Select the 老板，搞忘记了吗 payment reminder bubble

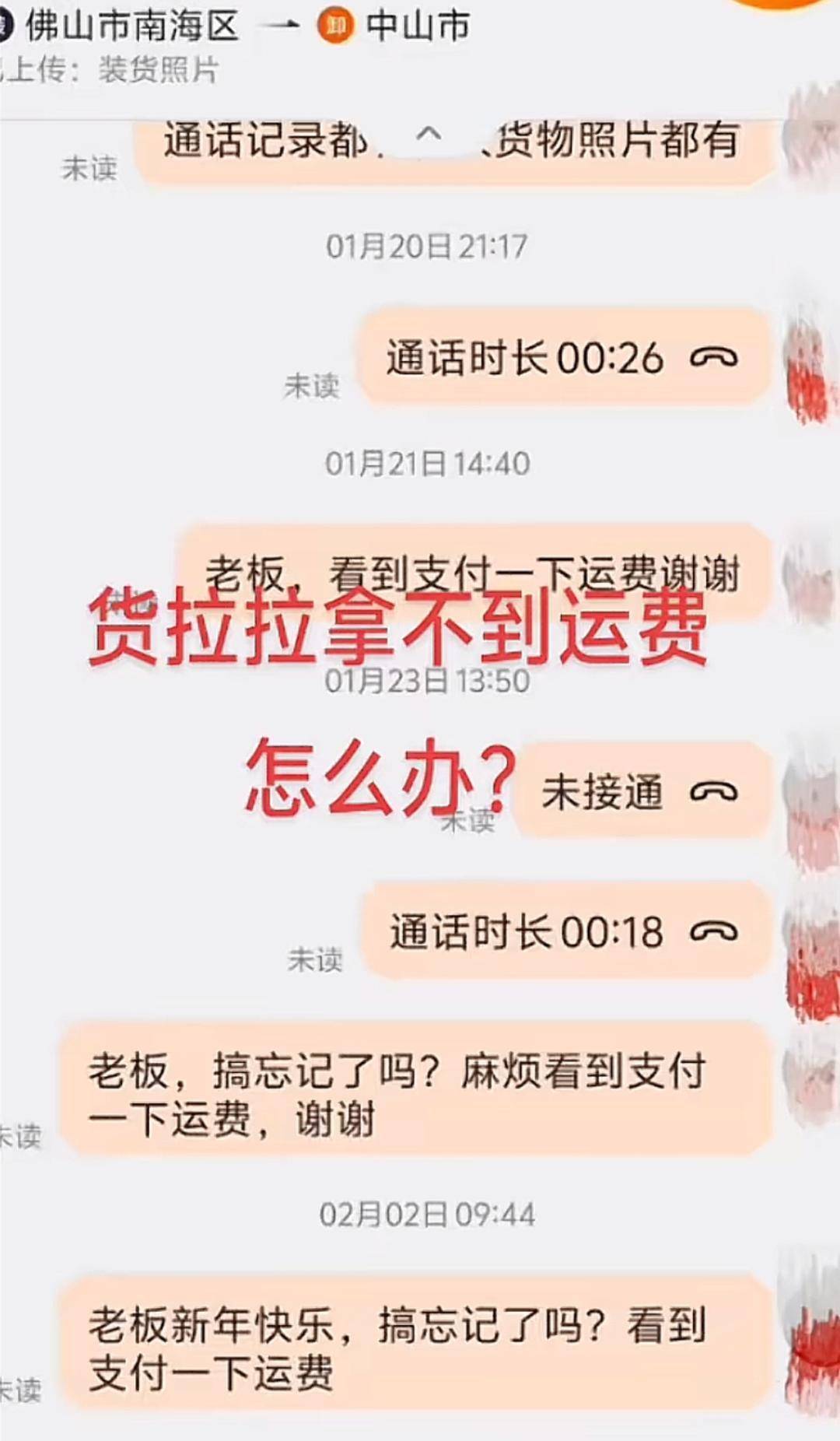coord(397,1093)
